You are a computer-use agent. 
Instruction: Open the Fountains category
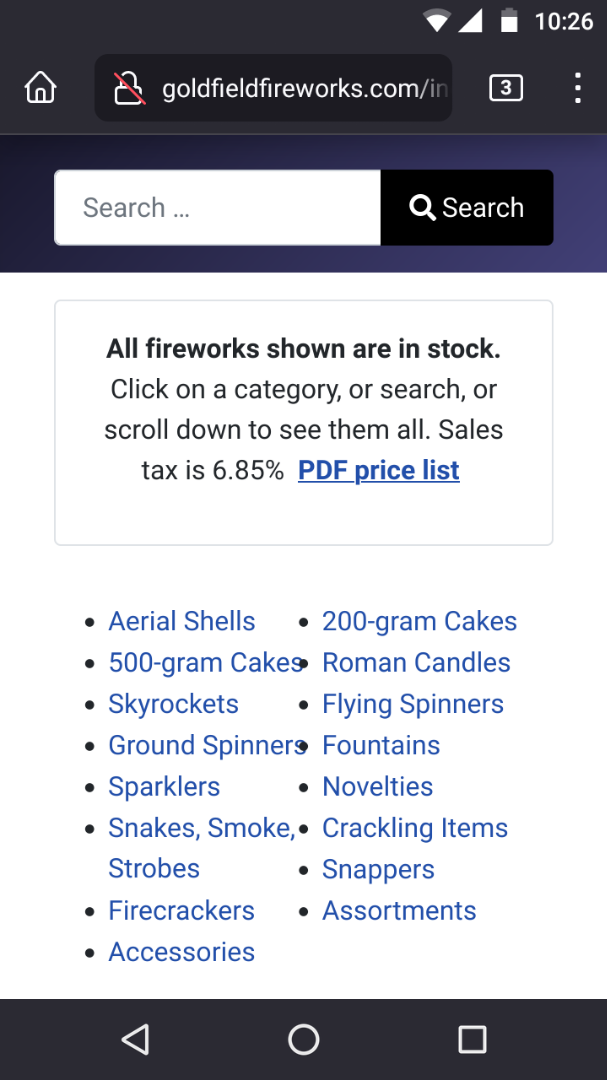click(381, 745)
